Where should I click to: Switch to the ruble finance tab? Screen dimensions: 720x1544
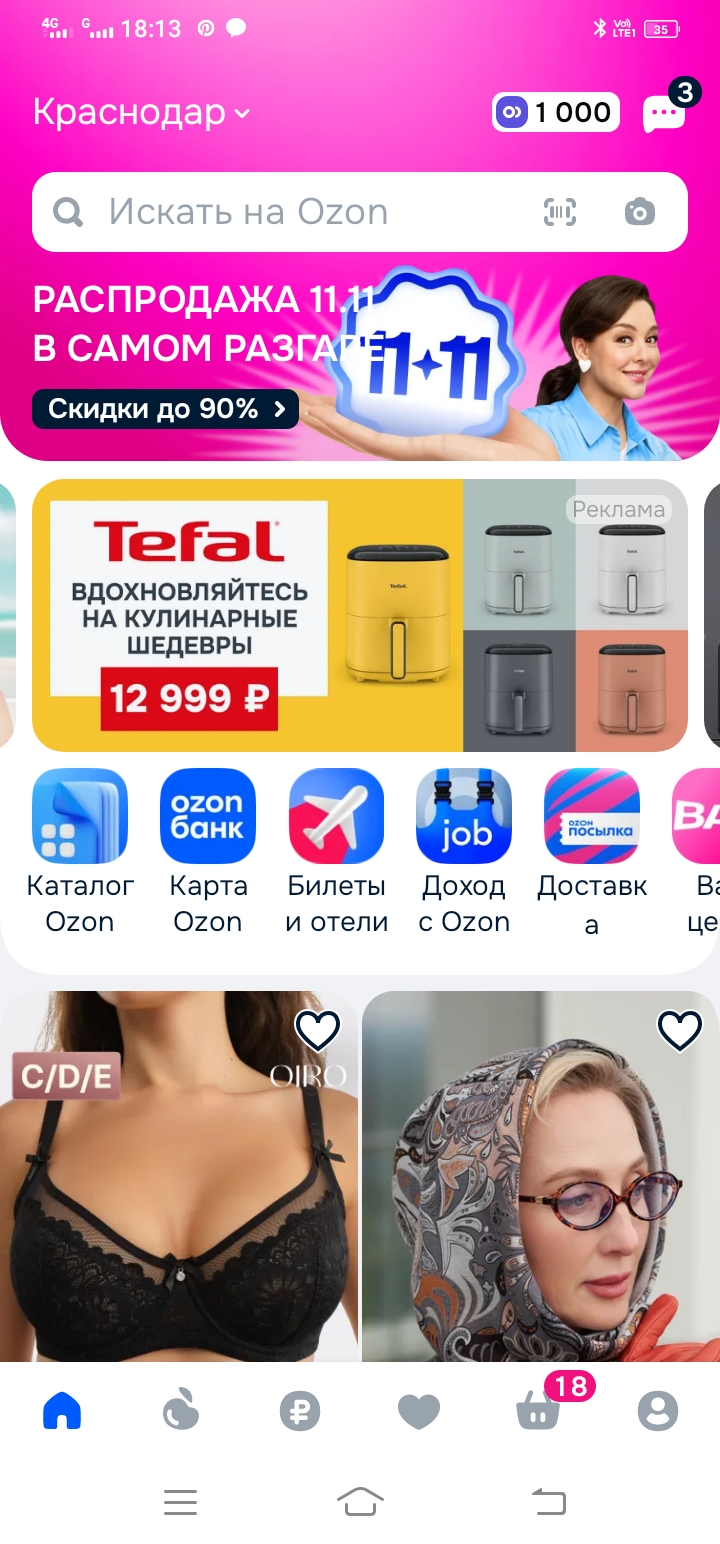coord(300,1411)
